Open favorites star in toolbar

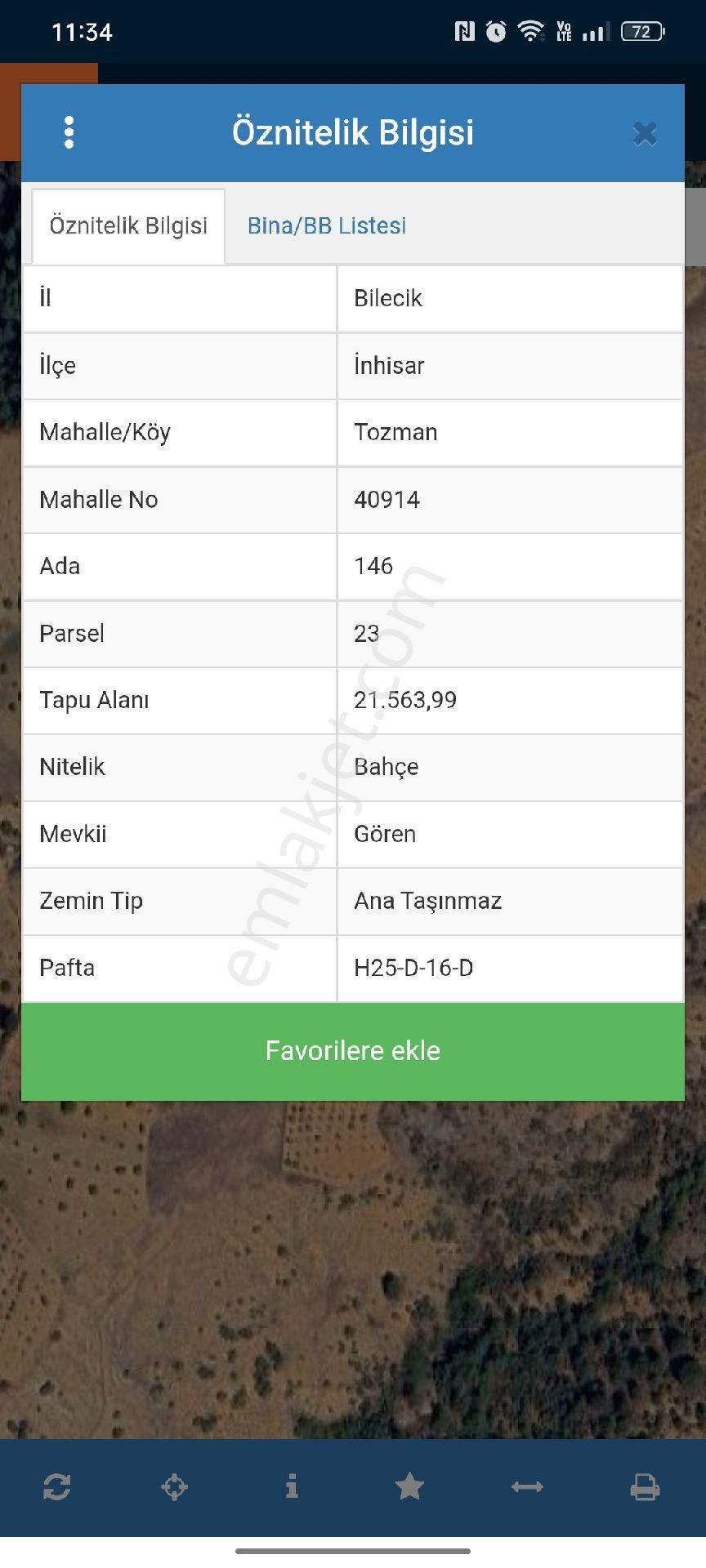pos(409,1486)
